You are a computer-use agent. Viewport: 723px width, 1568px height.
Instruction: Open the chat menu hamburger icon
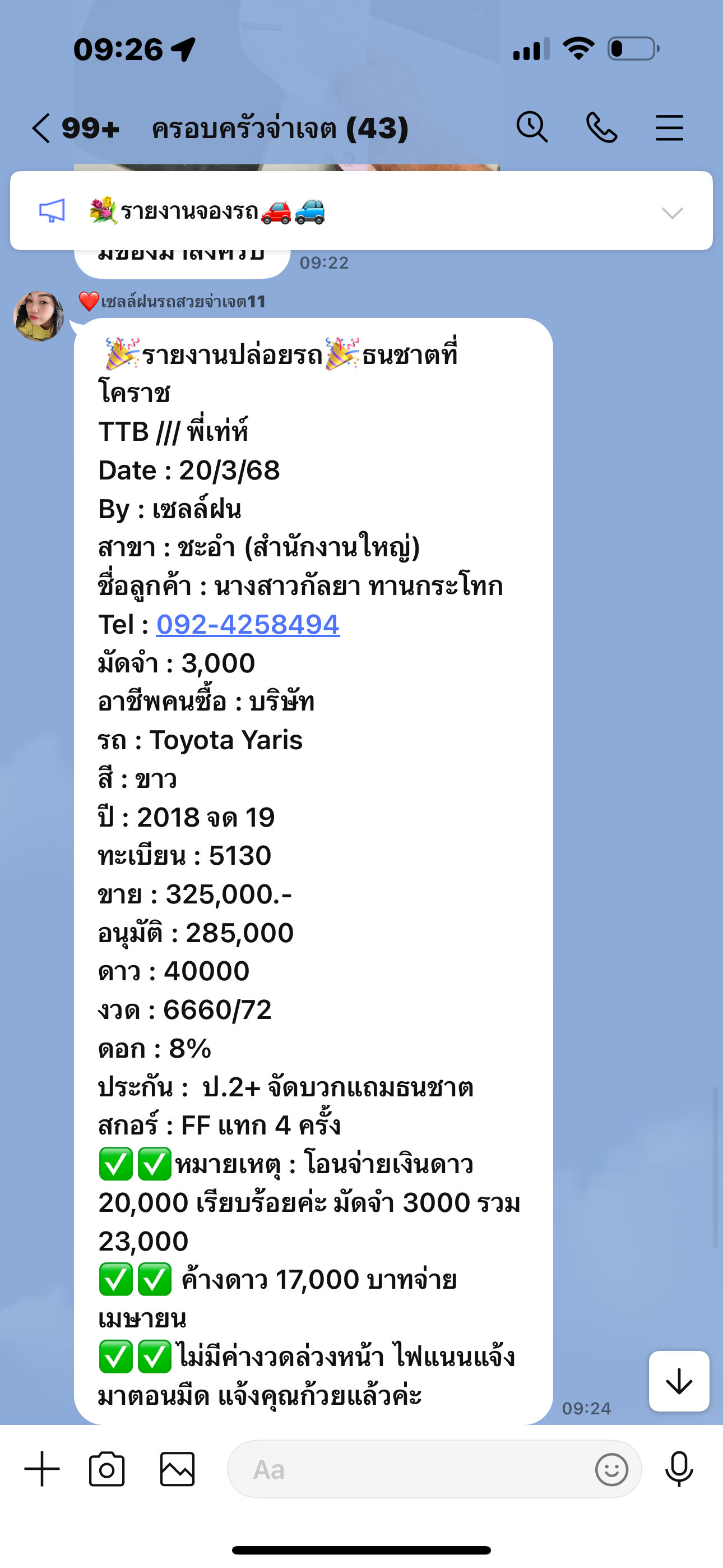tap(669, 128)
